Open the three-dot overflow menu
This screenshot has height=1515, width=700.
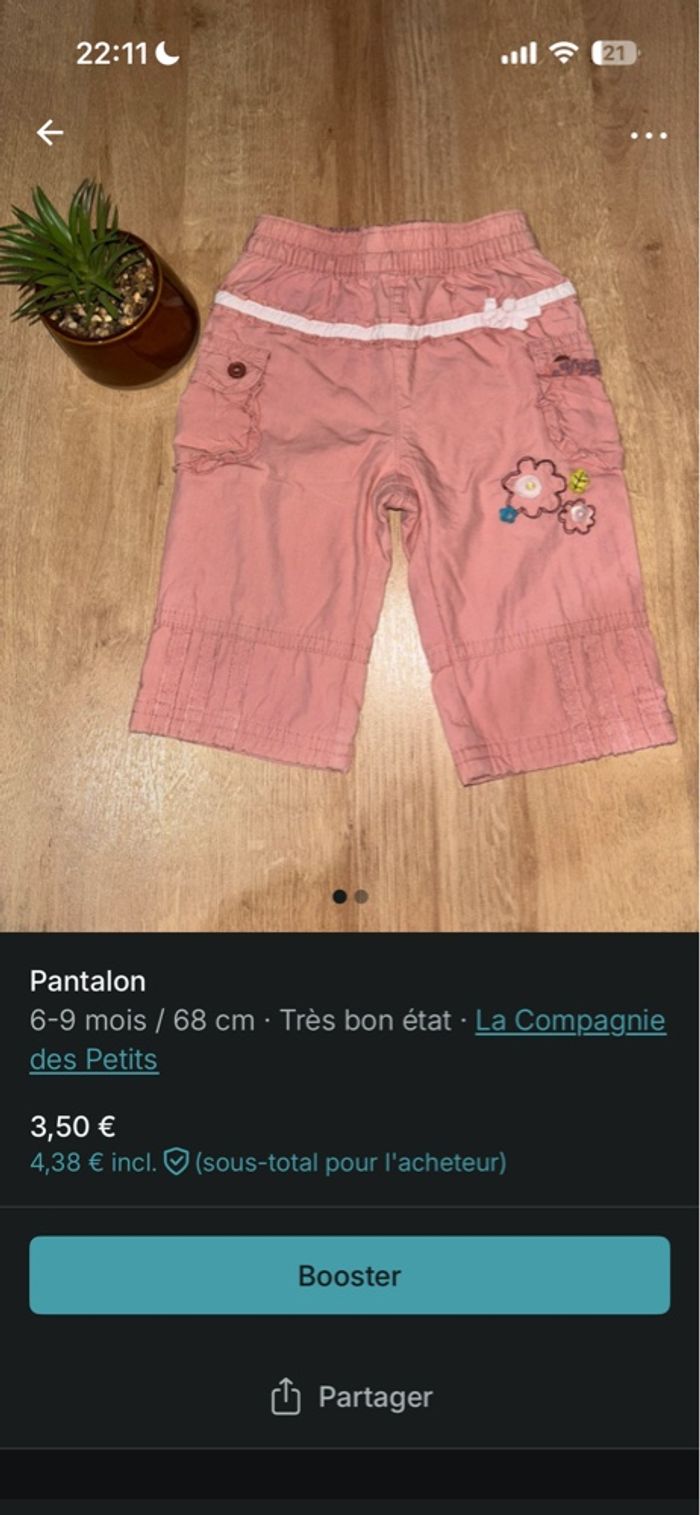648,136
